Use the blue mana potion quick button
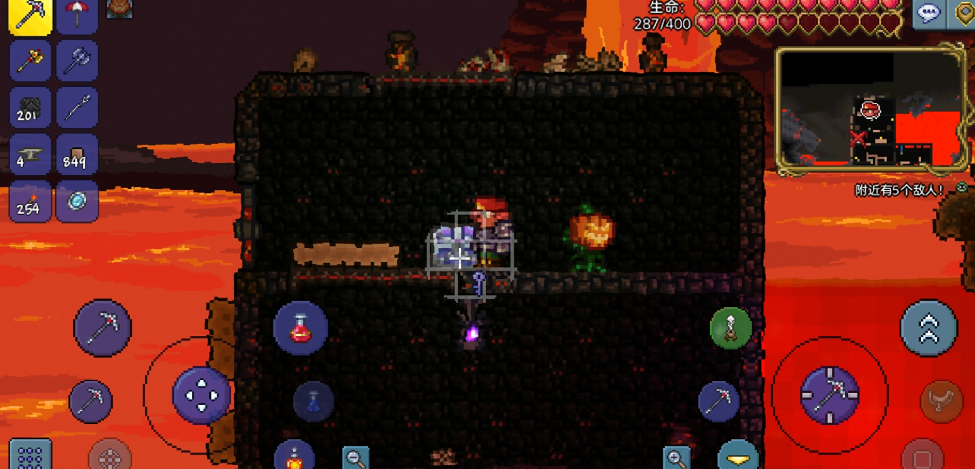This screenshot has height=469, width=975. click(x=313, y=401)
